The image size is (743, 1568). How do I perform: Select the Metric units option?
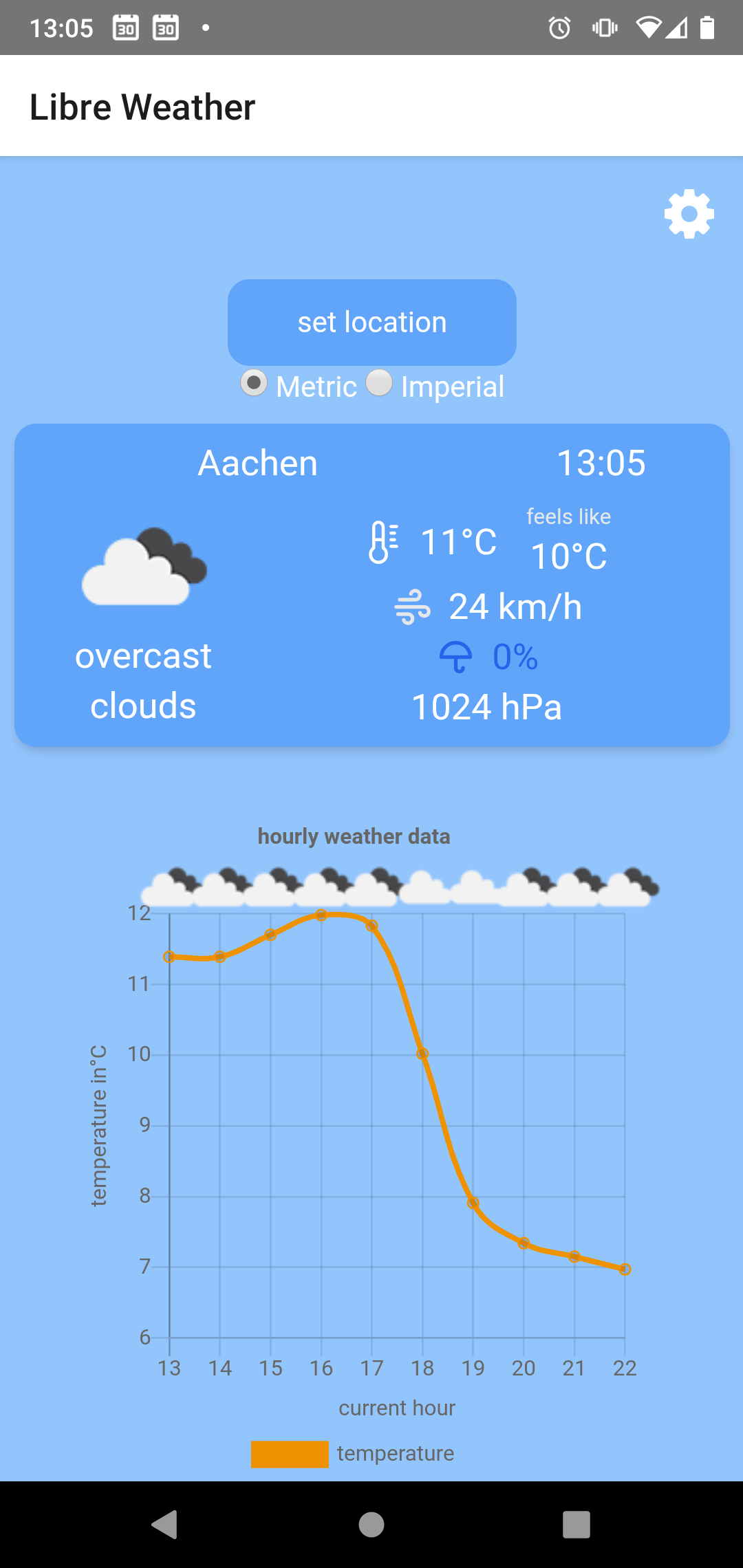(254, 383)
